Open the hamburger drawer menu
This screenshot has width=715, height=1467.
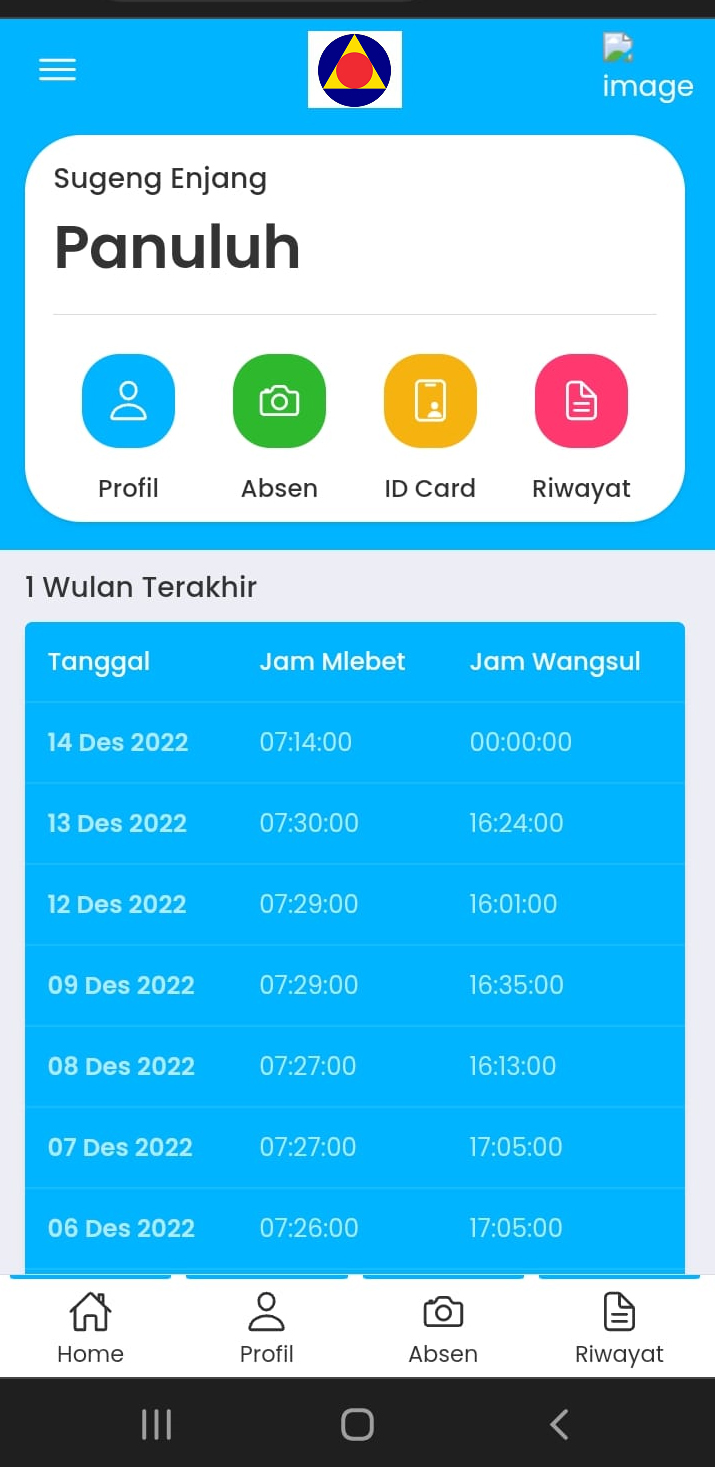point(57,70)
